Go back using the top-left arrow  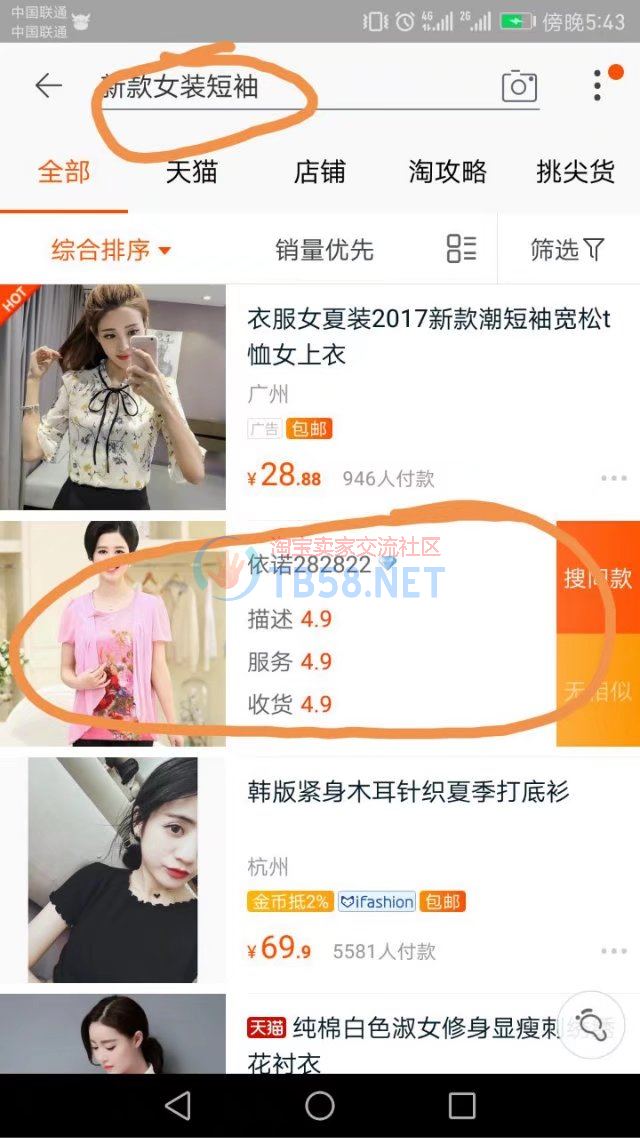click(x=48, y=86)
